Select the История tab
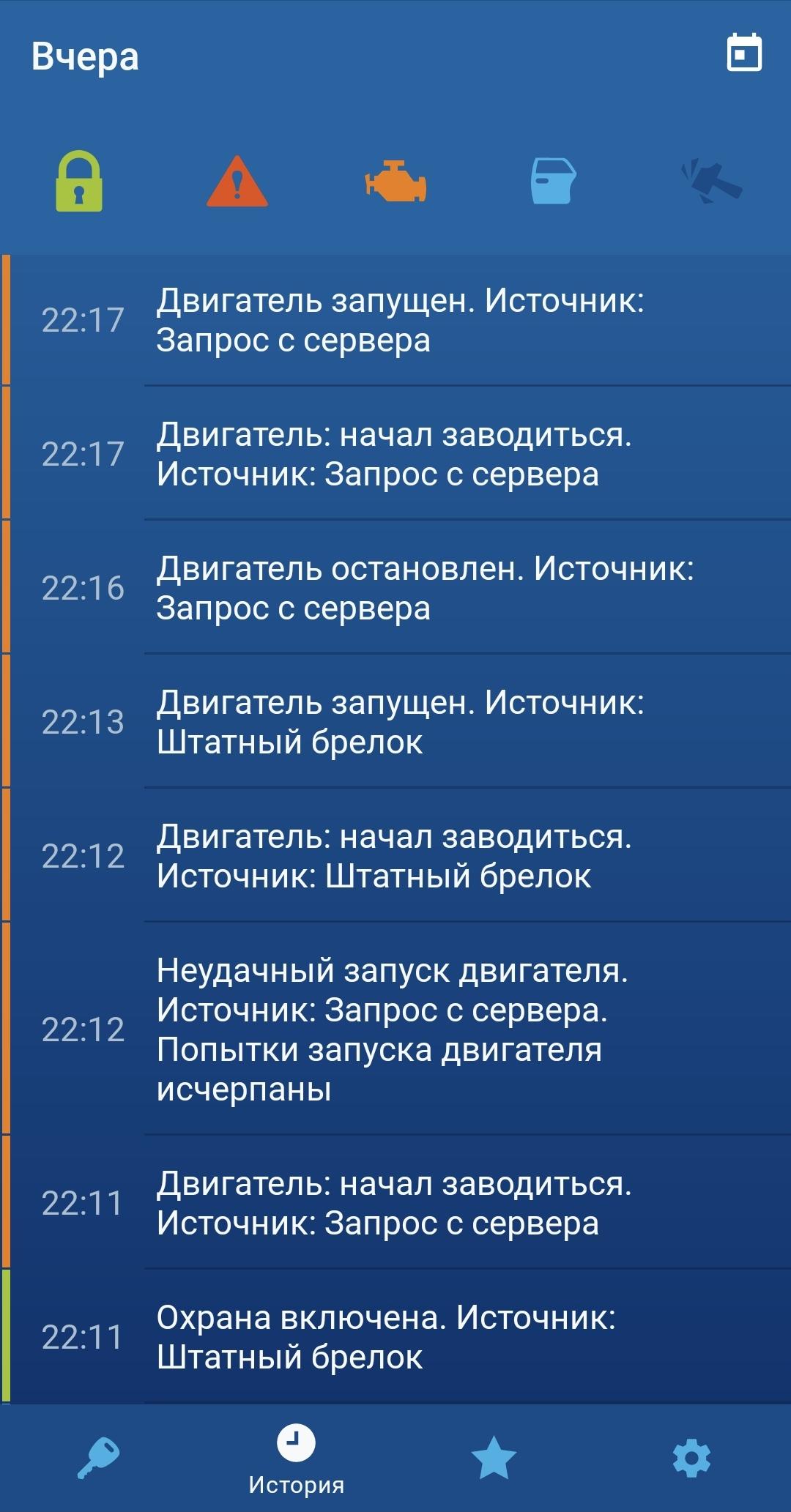The width and height of the screenshot is (791, 1512). (296, 1459)
